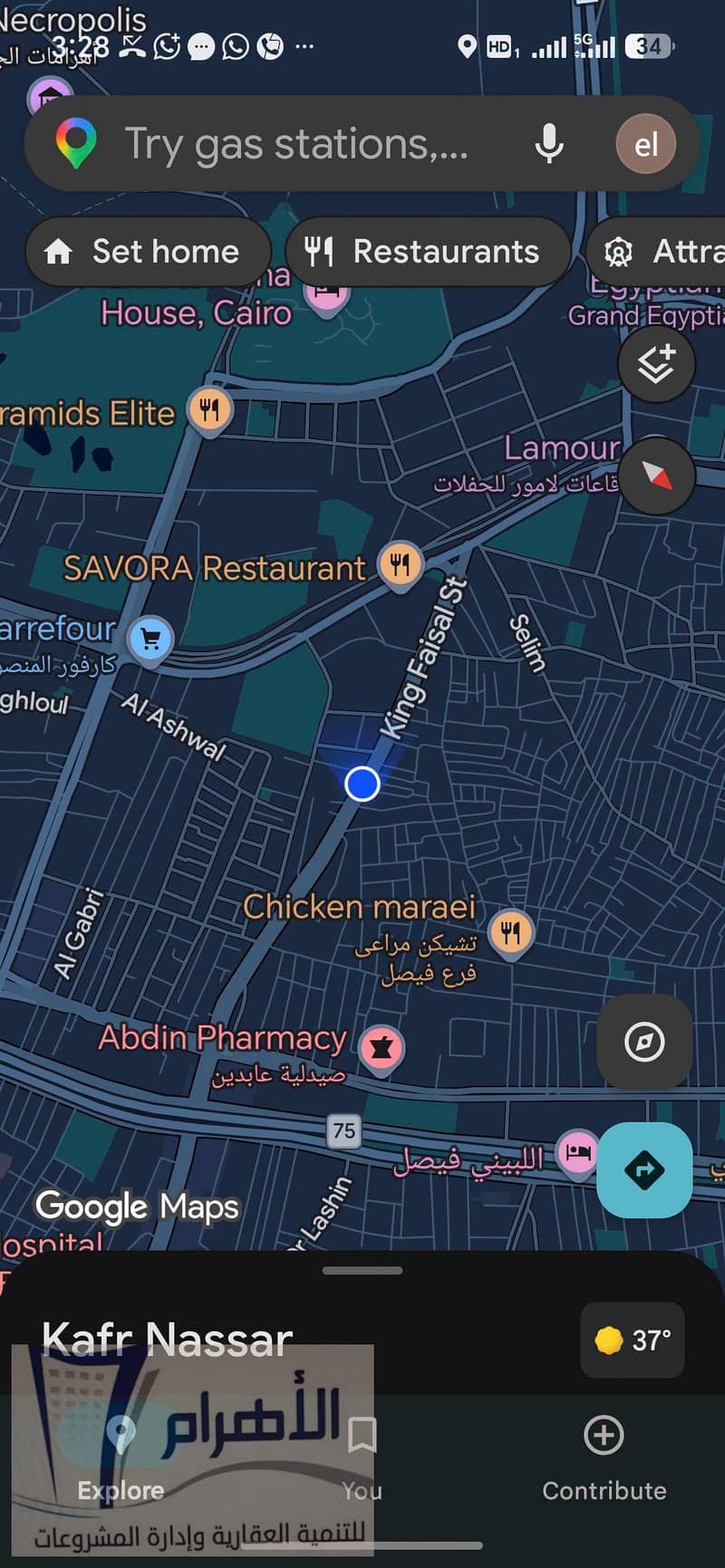The height and width of the screenshot is (1568, 725).
Task: Check the 37° weather chip
Action: 633,1339
